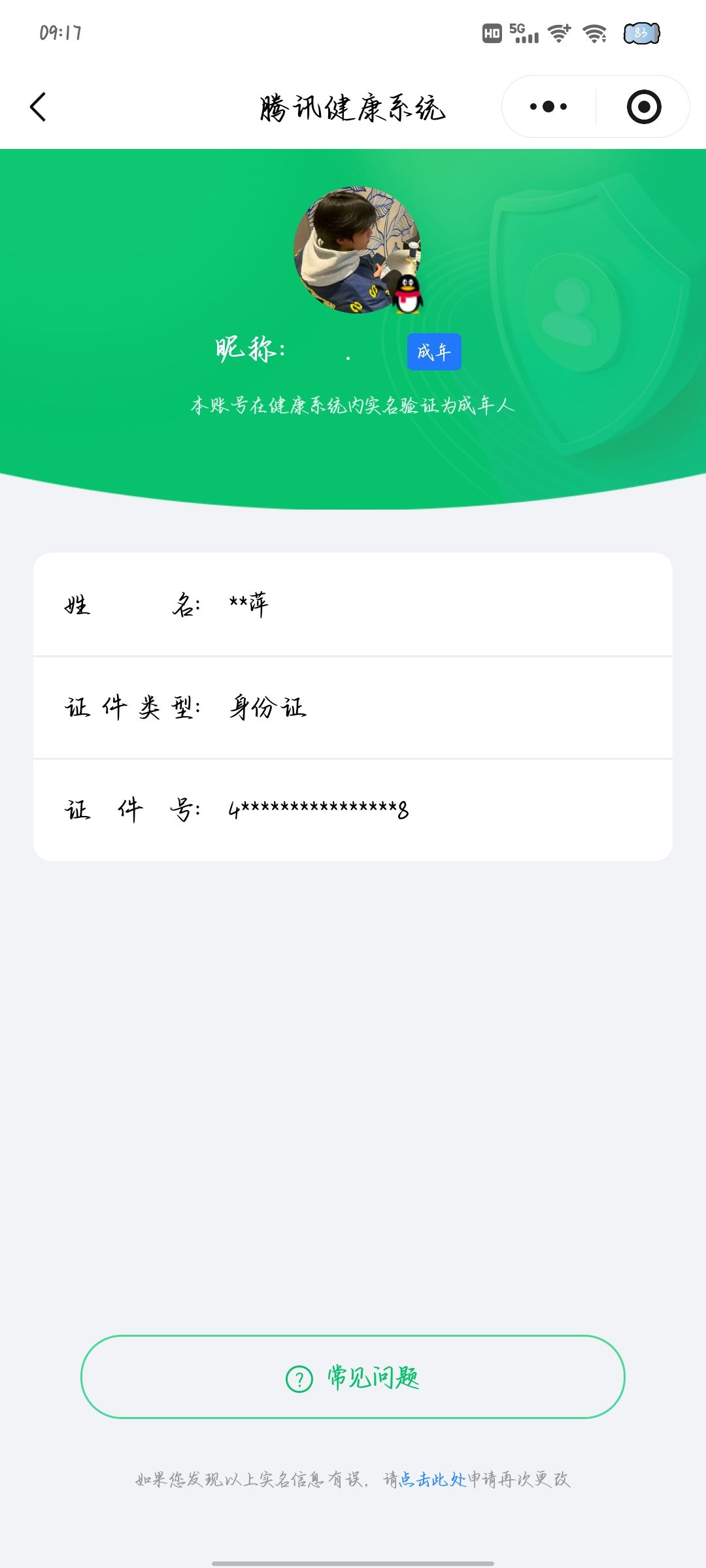Tap the shield graphic on green banner
Screen dimensions: 706x1568
tap(575, 314)
